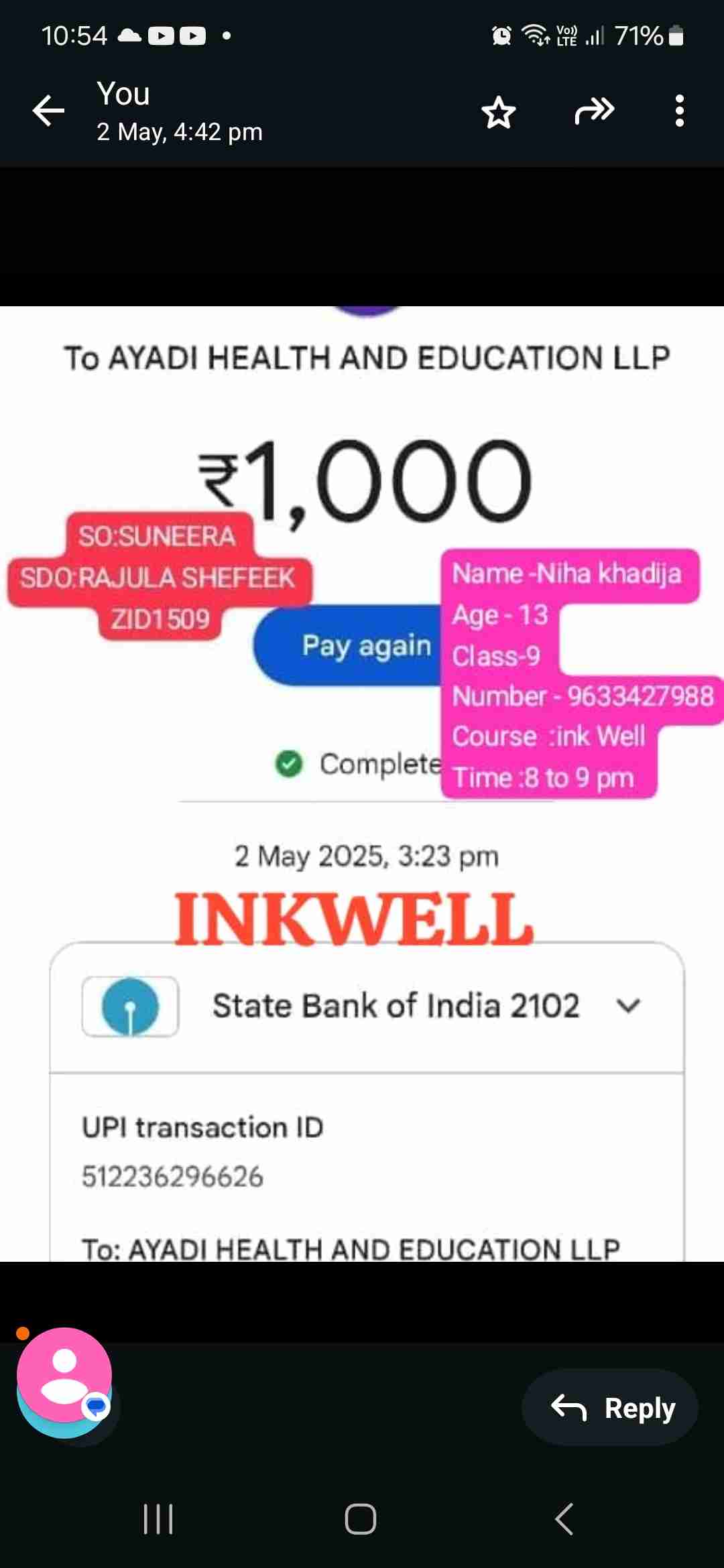724x1568 pixels.
Task: Forward this image to another chat
Action: pyautogui.click(x=594, y=111)
